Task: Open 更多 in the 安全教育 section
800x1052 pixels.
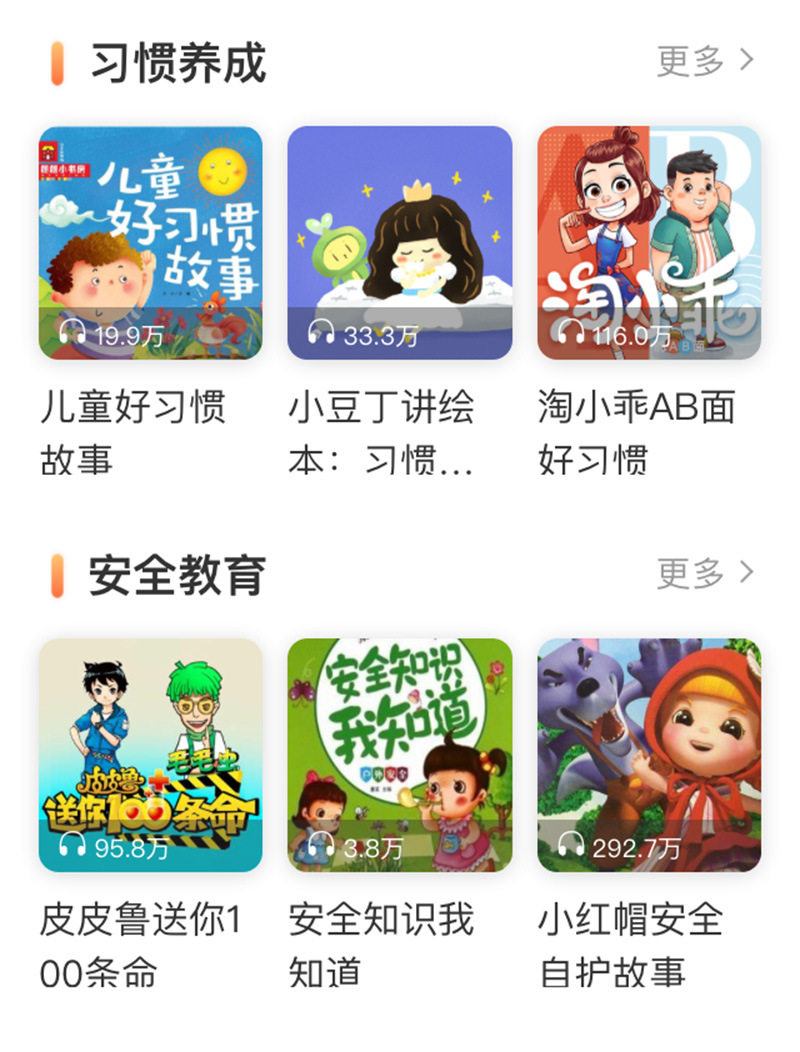Action: point(705,573)
